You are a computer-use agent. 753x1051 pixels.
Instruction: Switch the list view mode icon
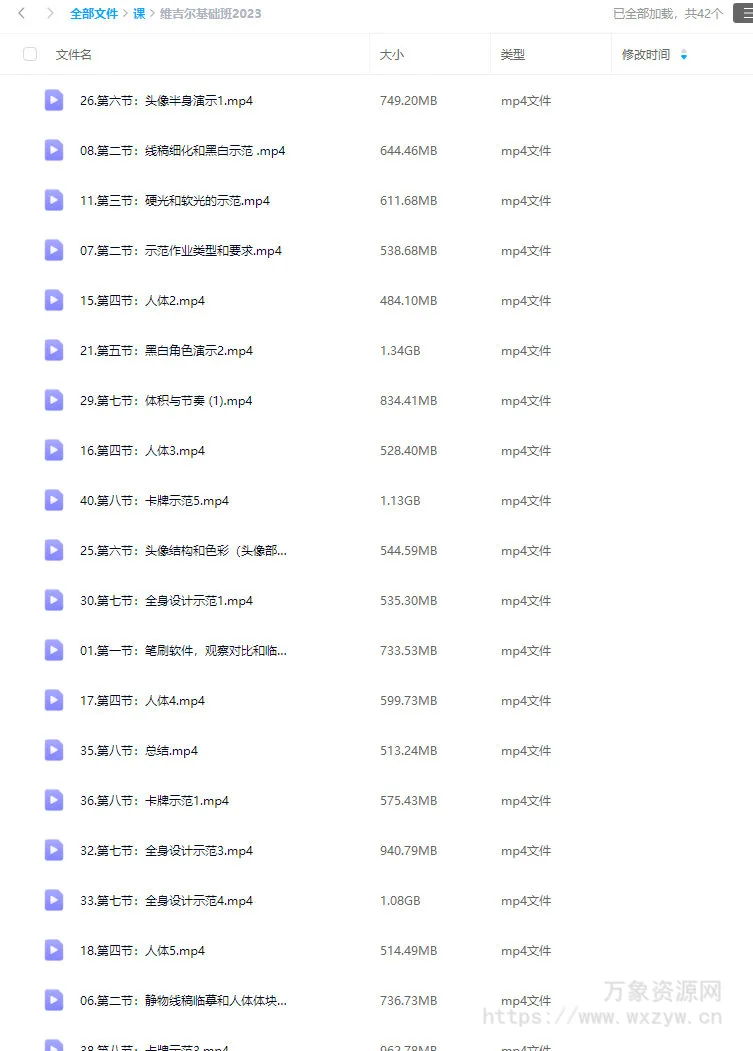[742, 13]
